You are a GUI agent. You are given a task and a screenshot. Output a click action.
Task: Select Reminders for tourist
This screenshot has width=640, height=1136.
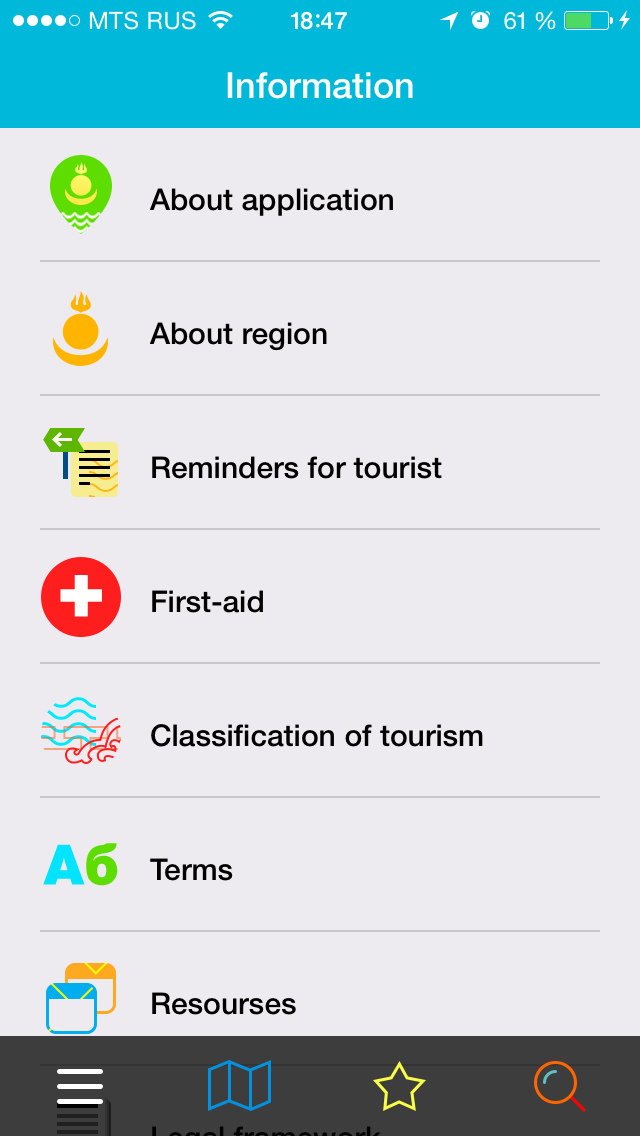tap(320, 463)
